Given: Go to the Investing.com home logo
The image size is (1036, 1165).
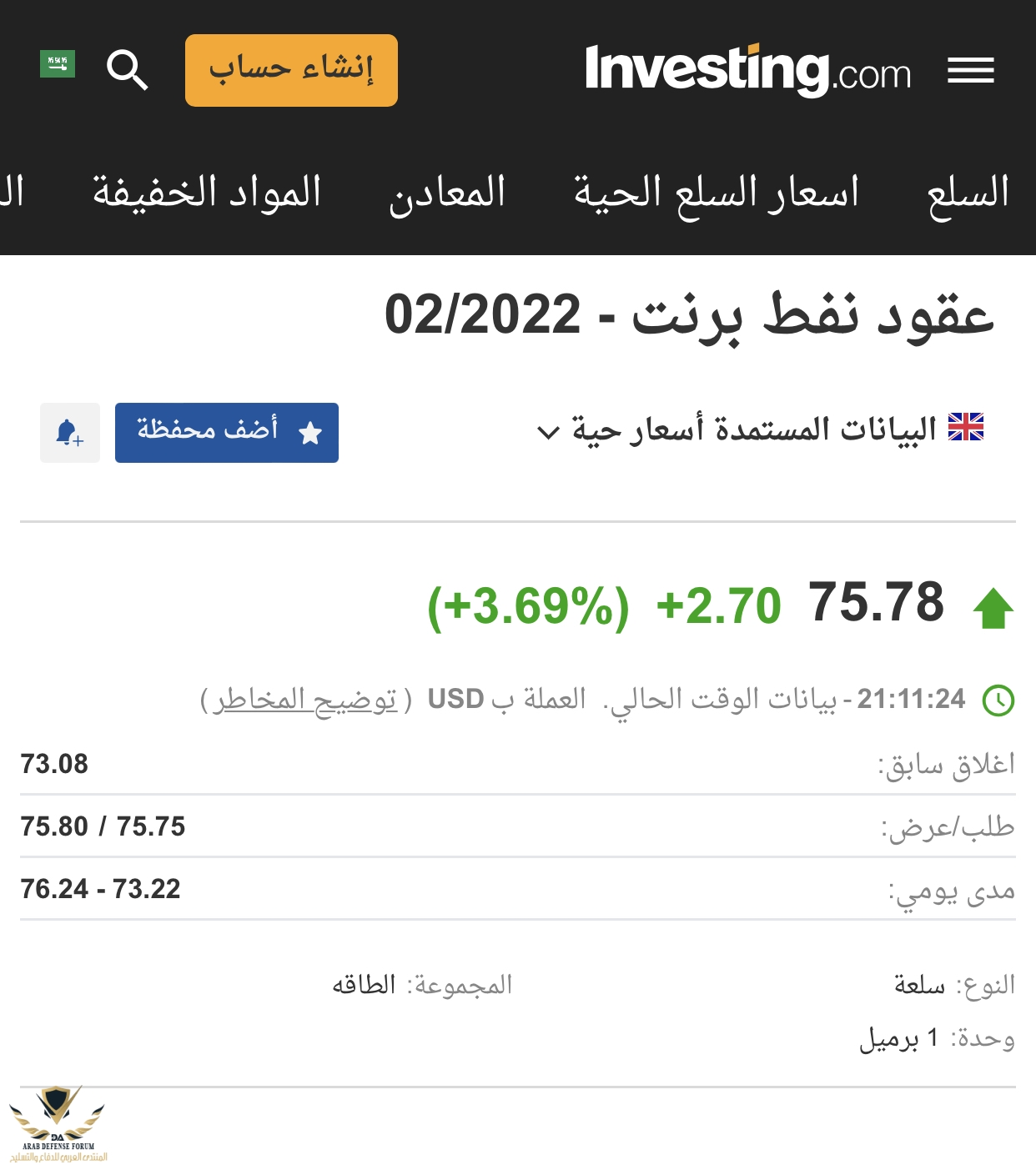Looking at the screenshot, I should [x=747, y=70].
